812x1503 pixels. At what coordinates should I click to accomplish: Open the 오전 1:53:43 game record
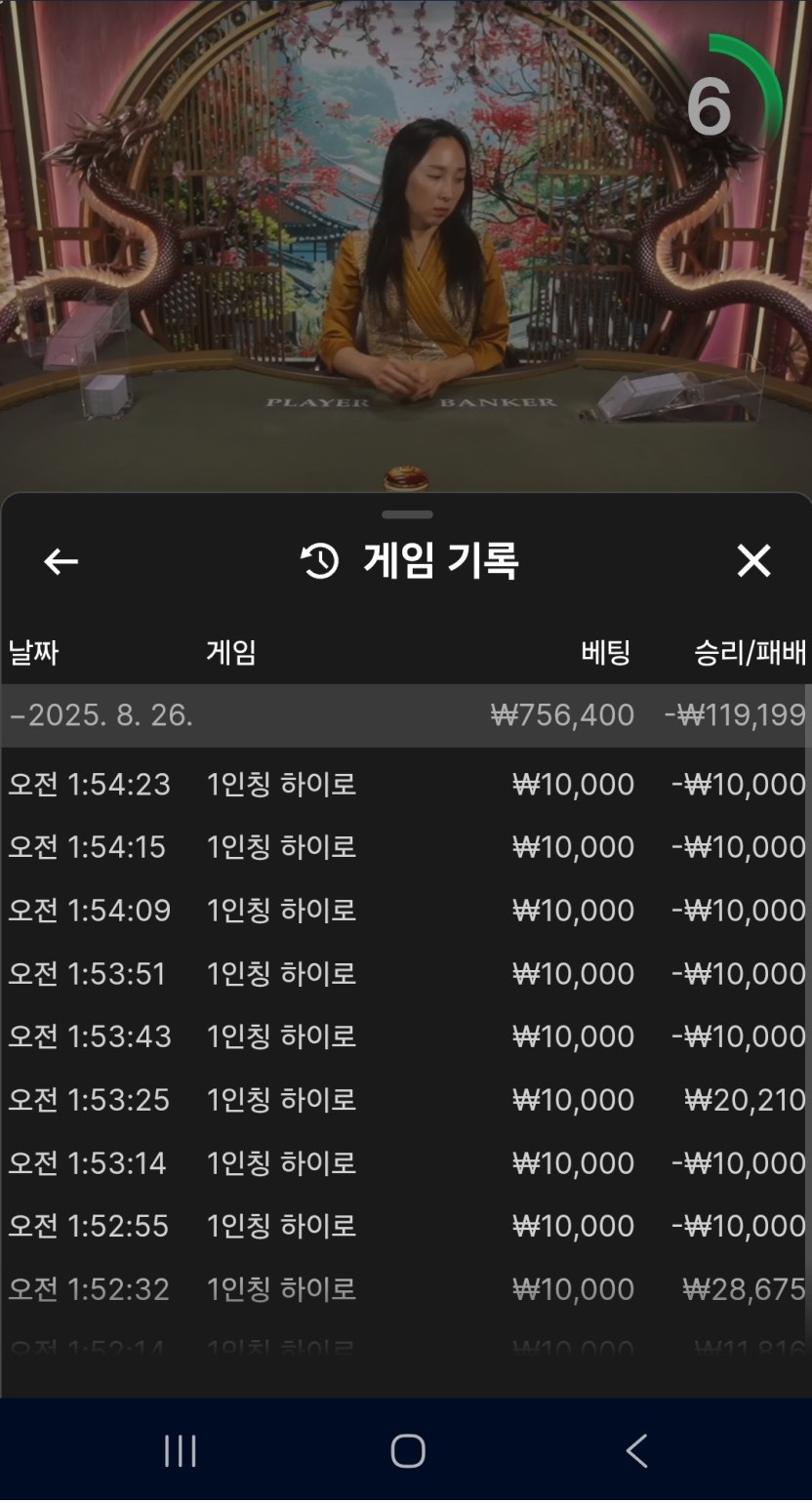(406, 1036)
